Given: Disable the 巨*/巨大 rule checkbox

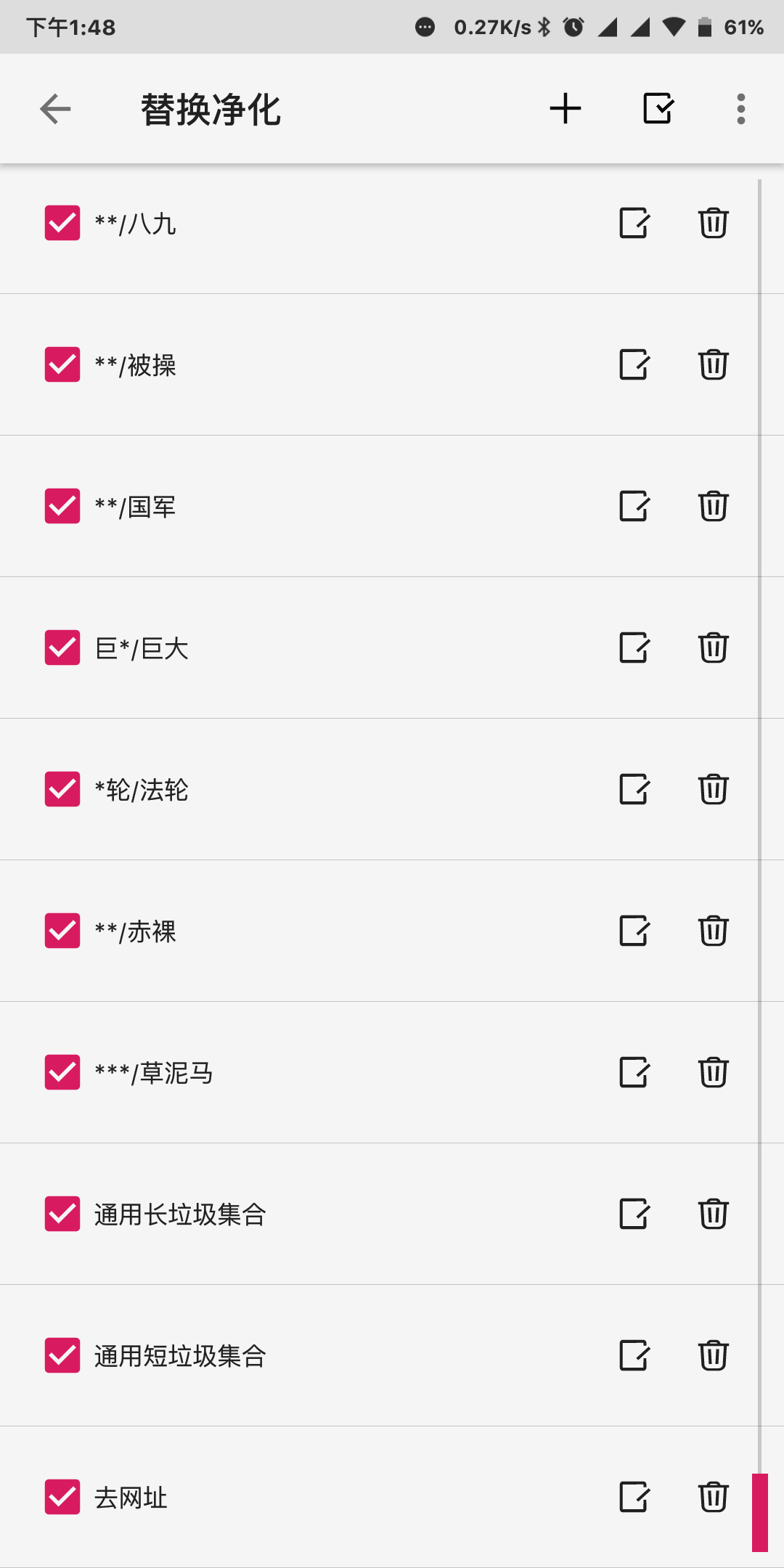Looking at the screenshot, I should pyautogui.click(x=62, y=647).
